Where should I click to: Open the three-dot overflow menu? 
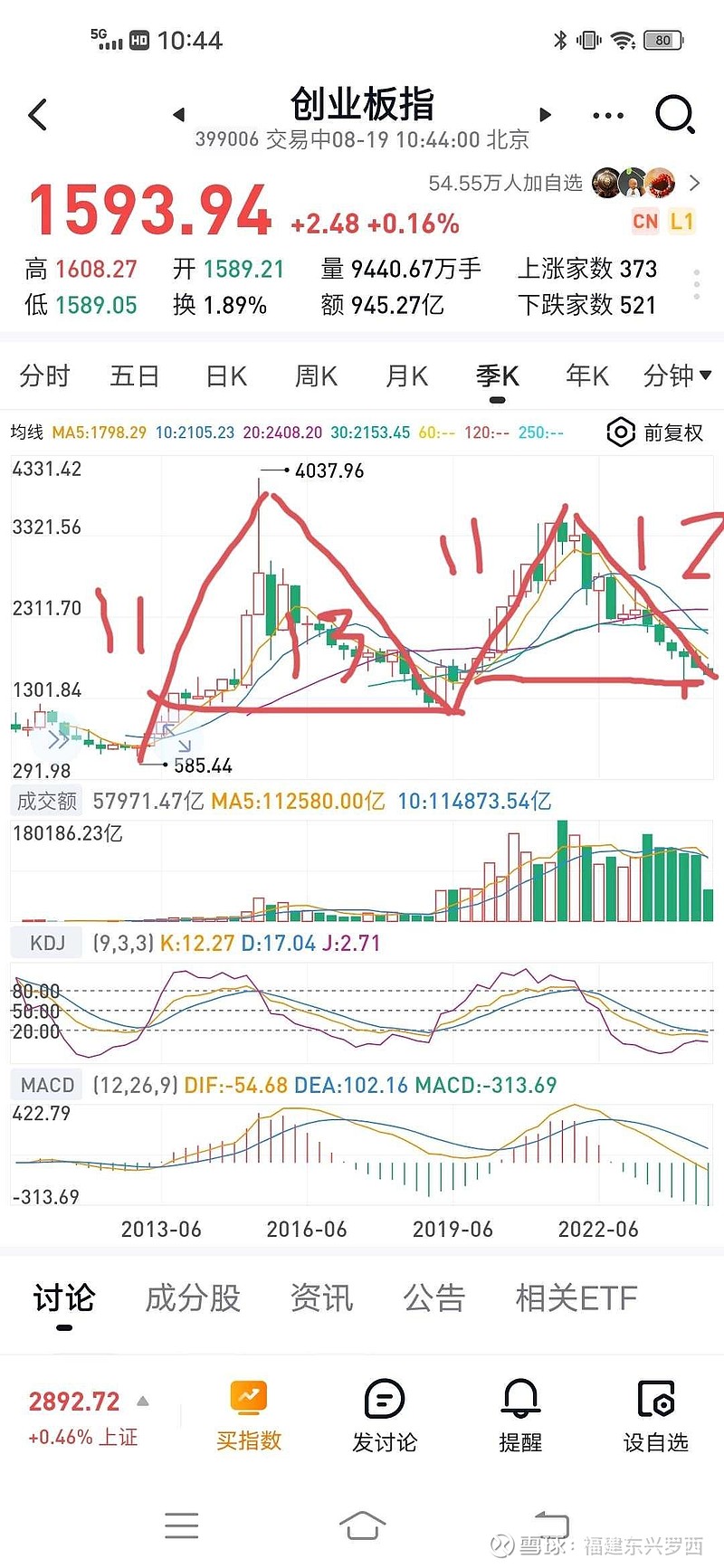[608, 116]
